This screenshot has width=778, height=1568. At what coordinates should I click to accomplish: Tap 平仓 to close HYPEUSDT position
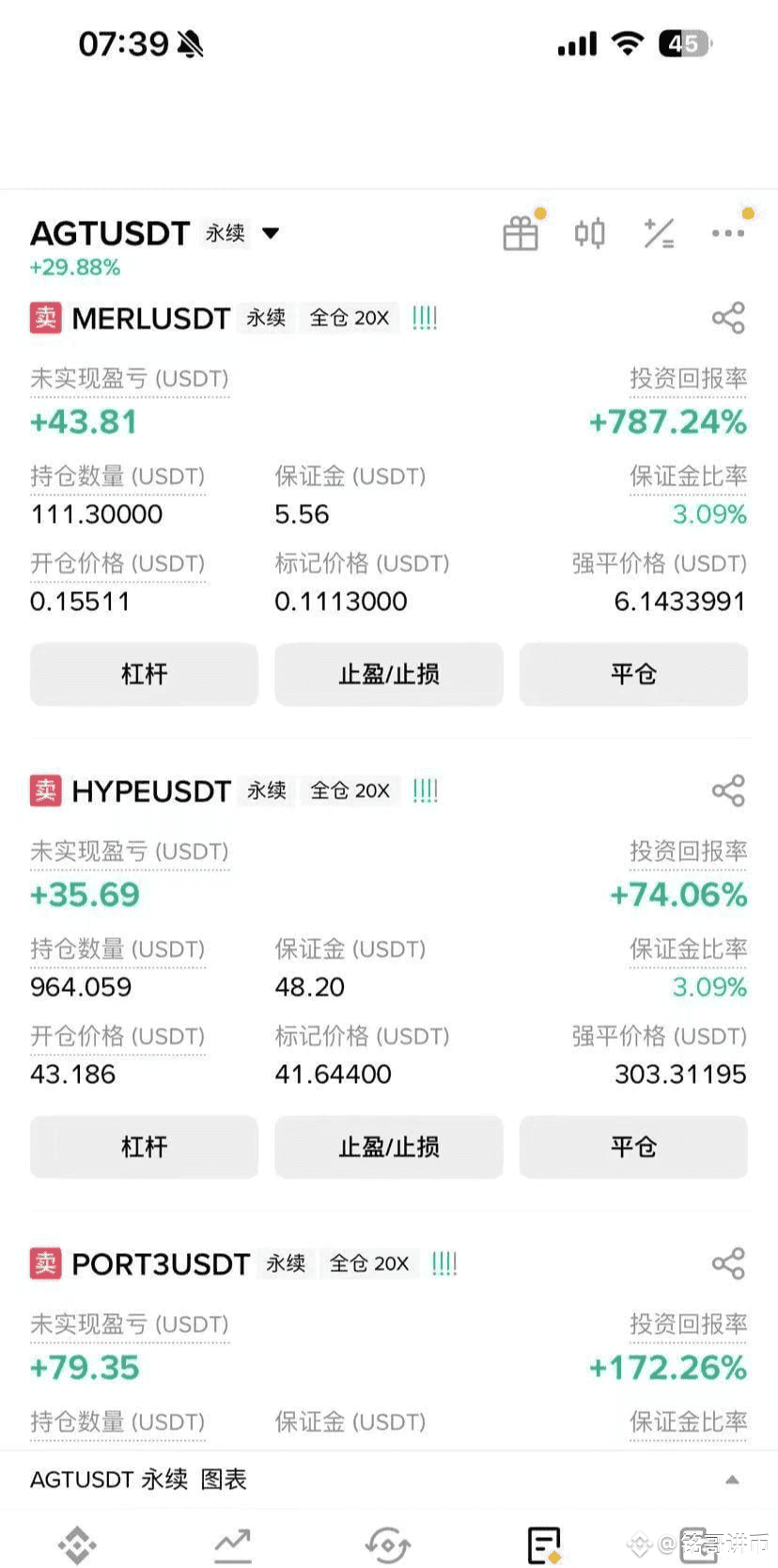point(633,1147)
